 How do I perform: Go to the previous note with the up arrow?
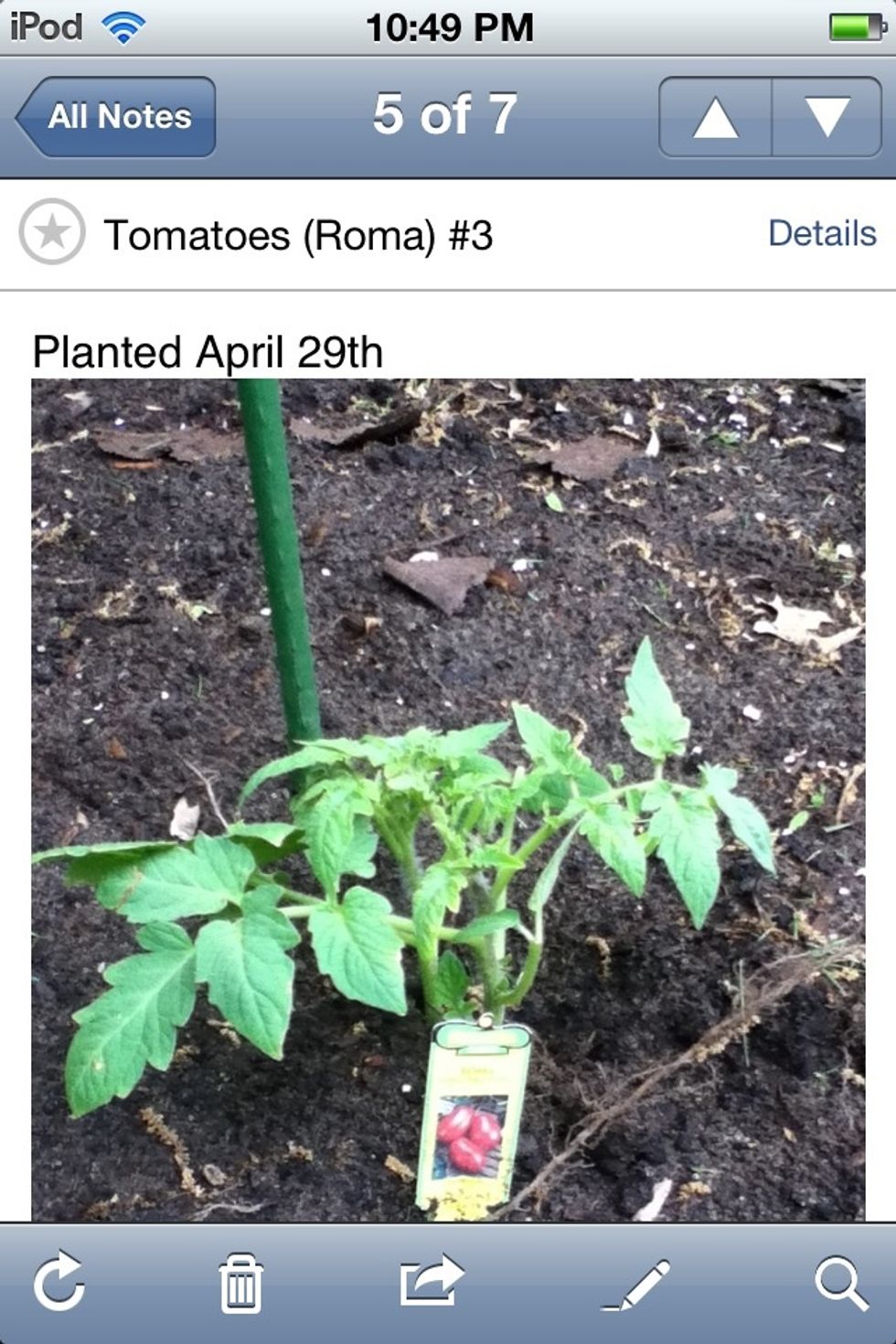(x=715, y=118)
